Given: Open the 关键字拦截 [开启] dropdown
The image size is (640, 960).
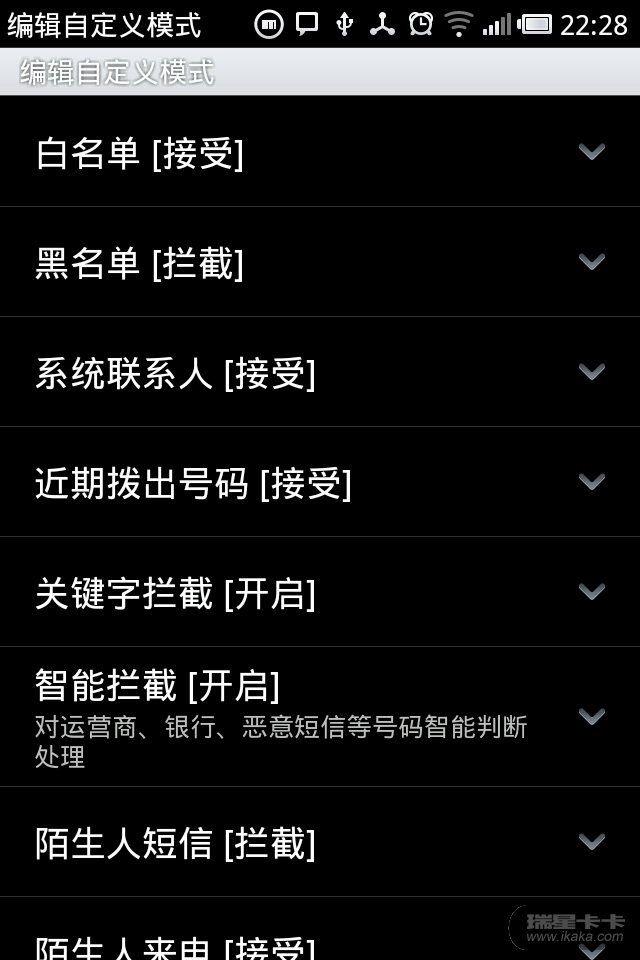Looking at the screenshot, I should (320, 592).
